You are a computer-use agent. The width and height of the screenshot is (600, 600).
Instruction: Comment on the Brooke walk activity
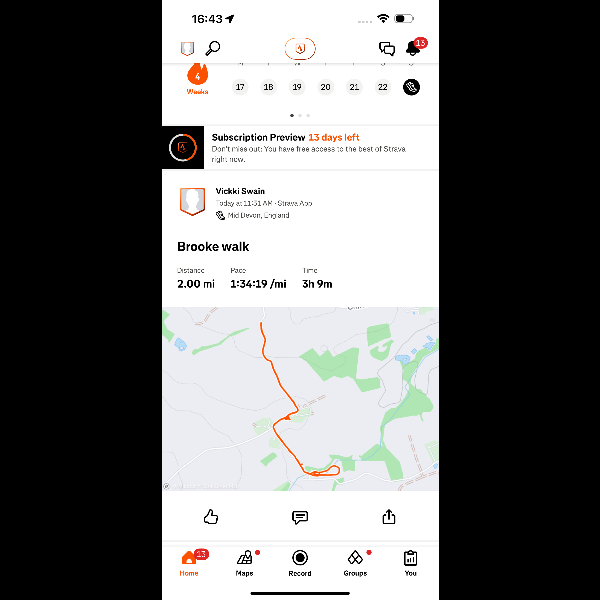coord(300,517)
